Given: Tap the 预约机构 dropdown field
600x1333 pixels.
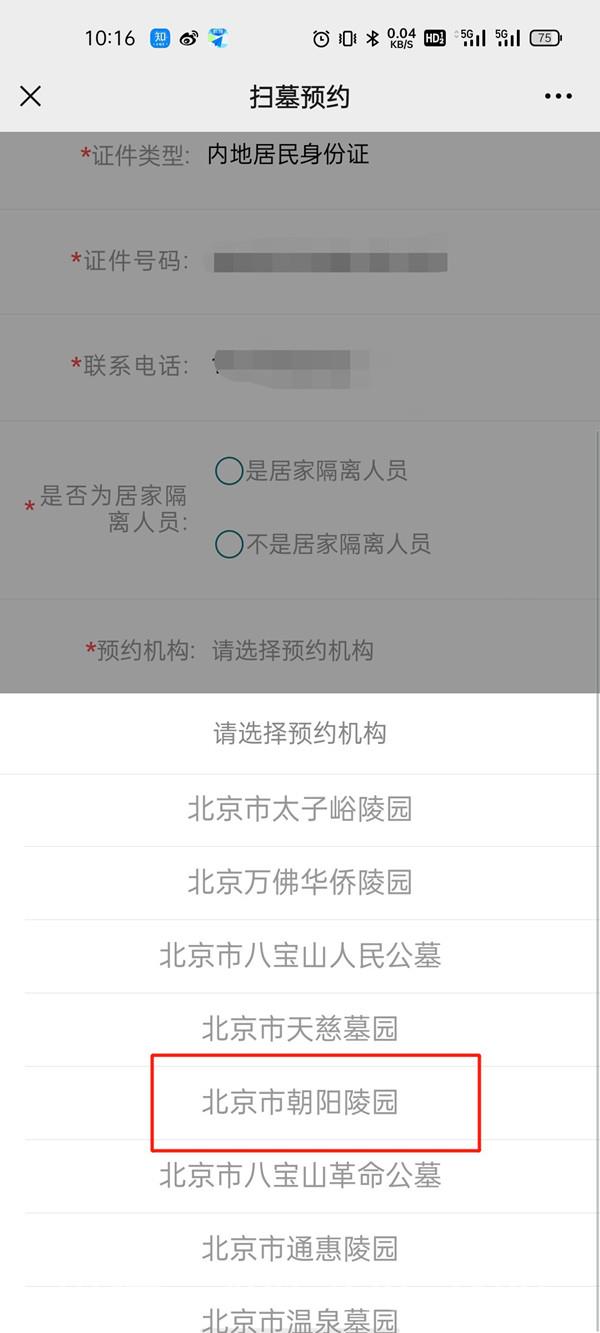Looking at the screenshot, I should tap(293, 651).
